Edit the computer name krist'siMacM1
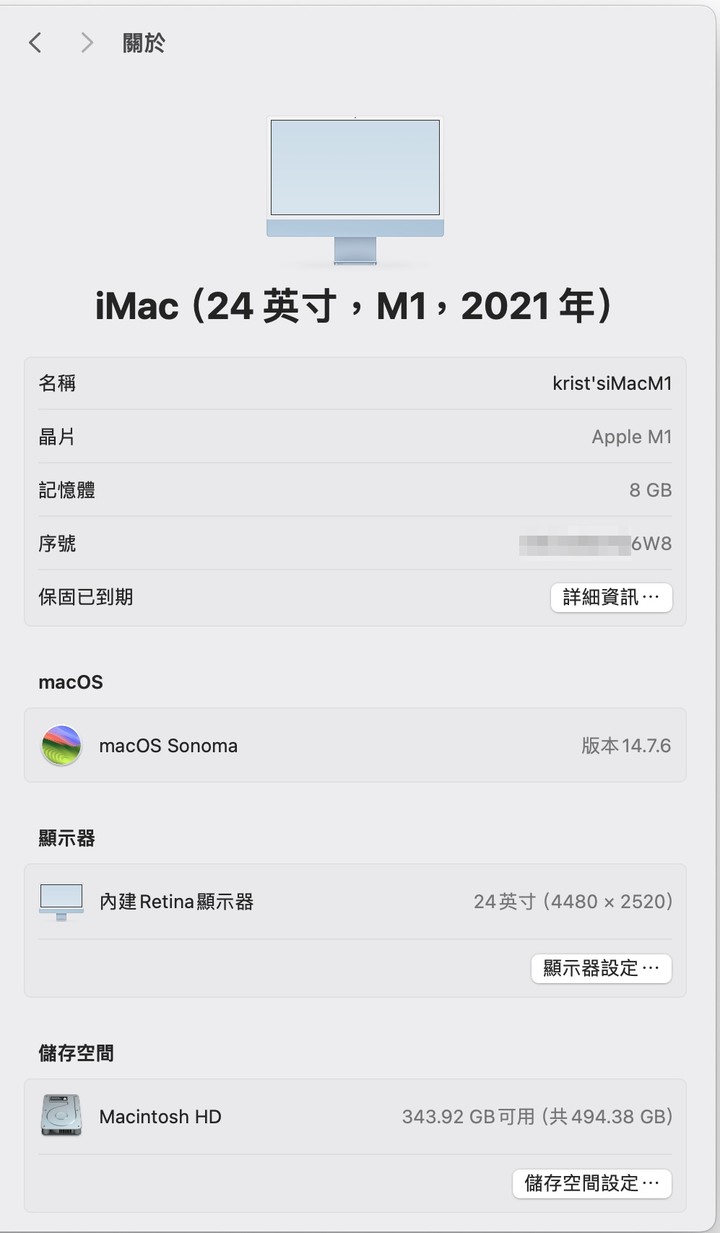This screenshot has width=720, height=1233. [611, 383]
